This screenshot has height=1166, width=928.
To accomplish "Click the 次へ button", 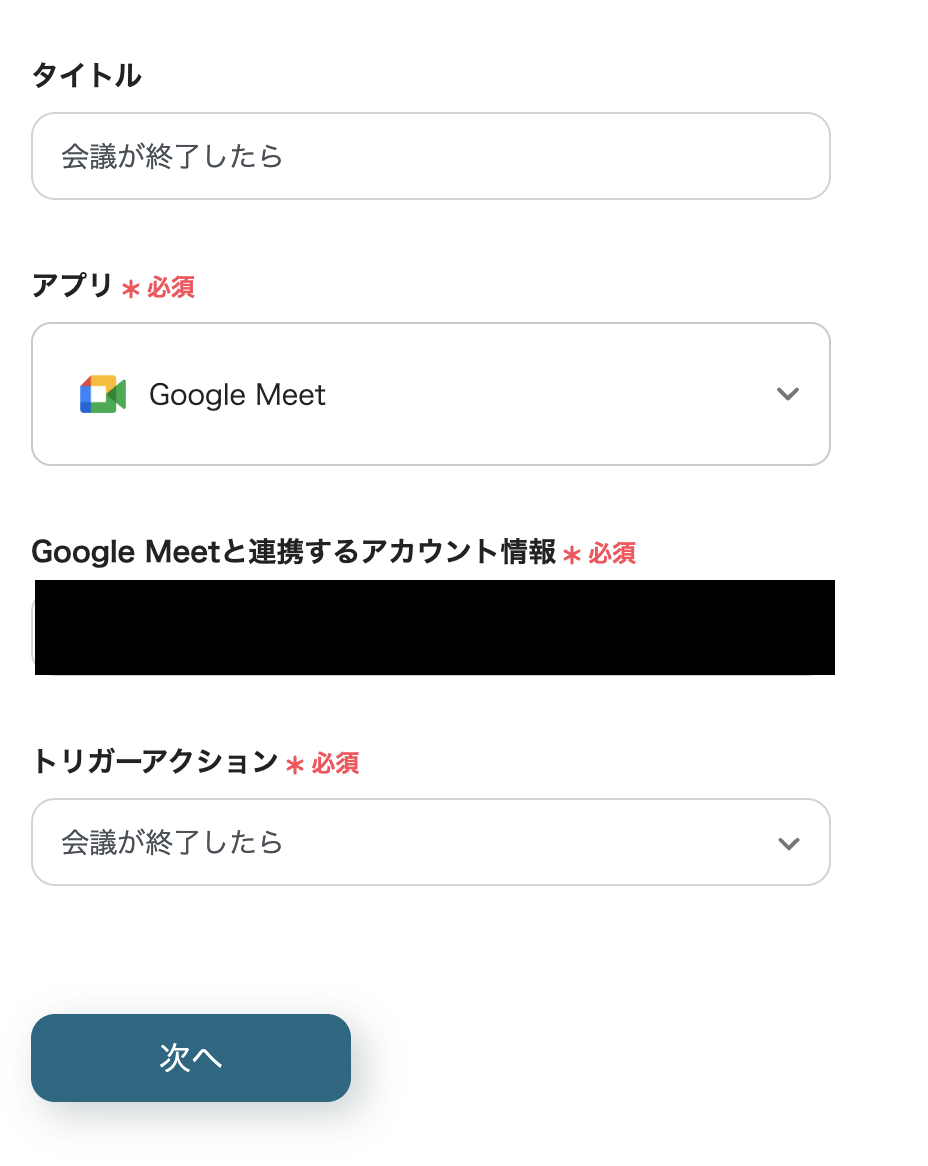I will (190, 1058).
